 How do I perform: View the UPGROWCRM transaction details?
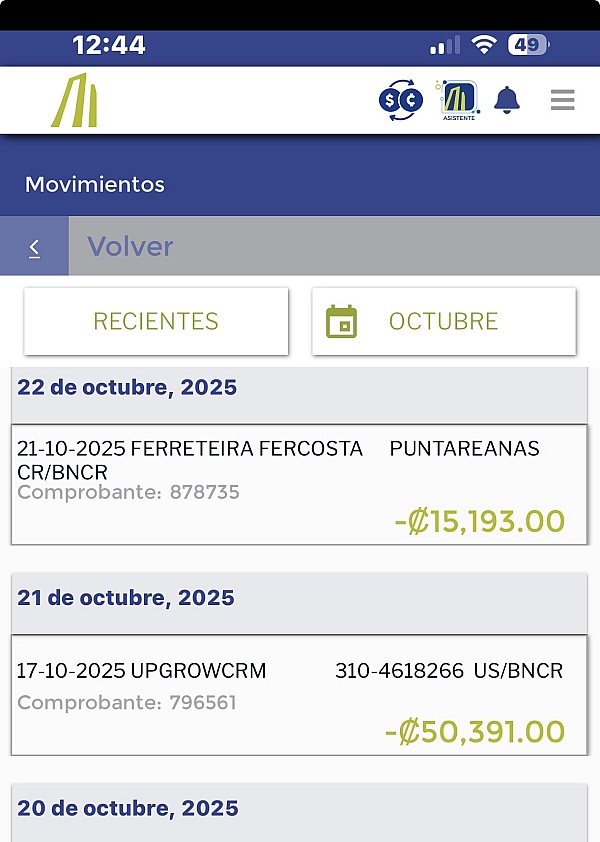299,695
